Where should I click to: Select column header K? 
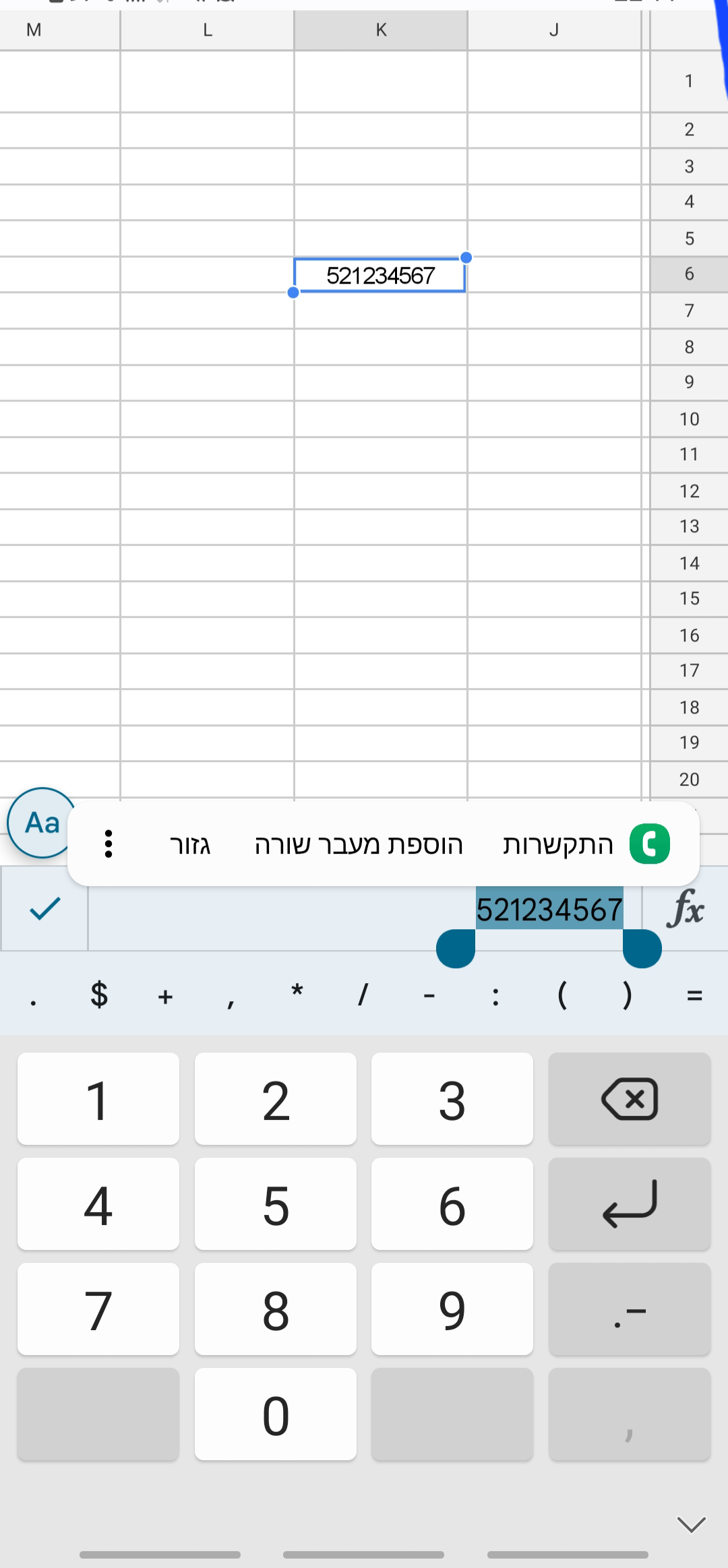(381, 30)
